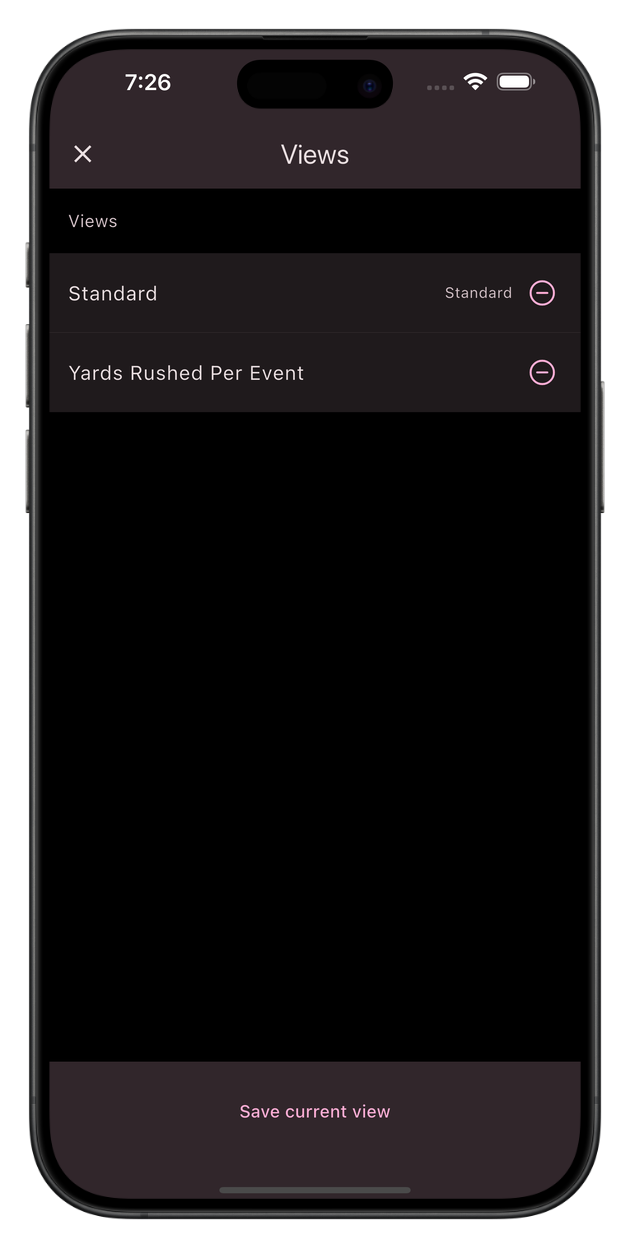This screenshot has width=630, height=1248.
Task: Select the Standard view row
Action: [250, 293]
